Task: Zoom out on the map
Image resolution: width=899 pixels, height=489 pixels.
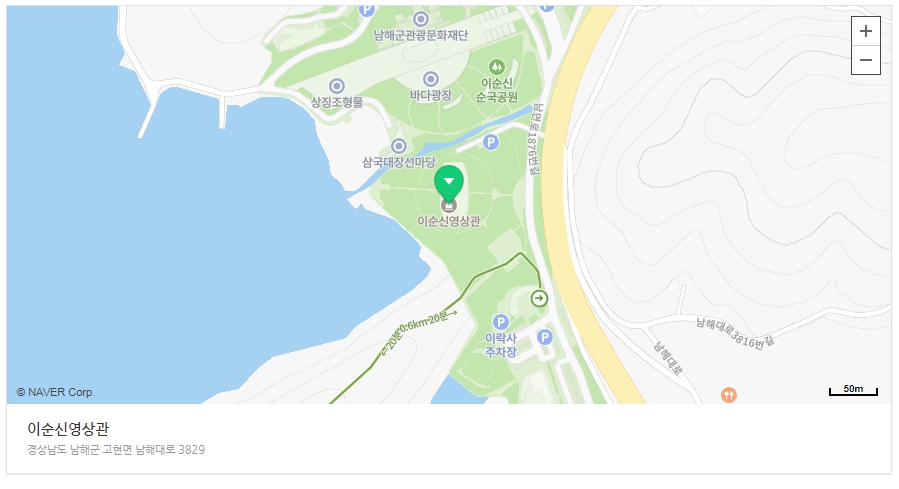Action: pos(865,60)
